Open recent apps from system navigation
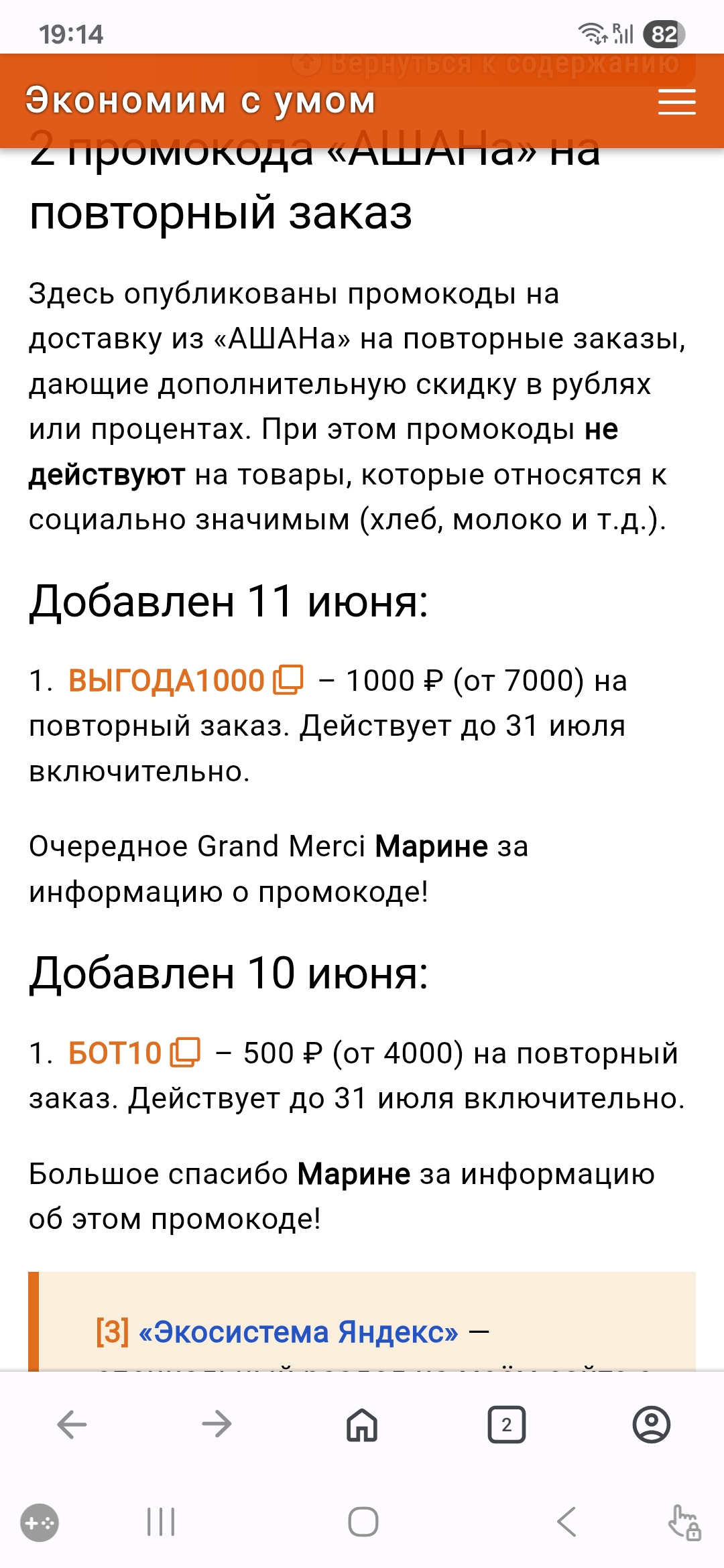 (x=161, y=1522)
